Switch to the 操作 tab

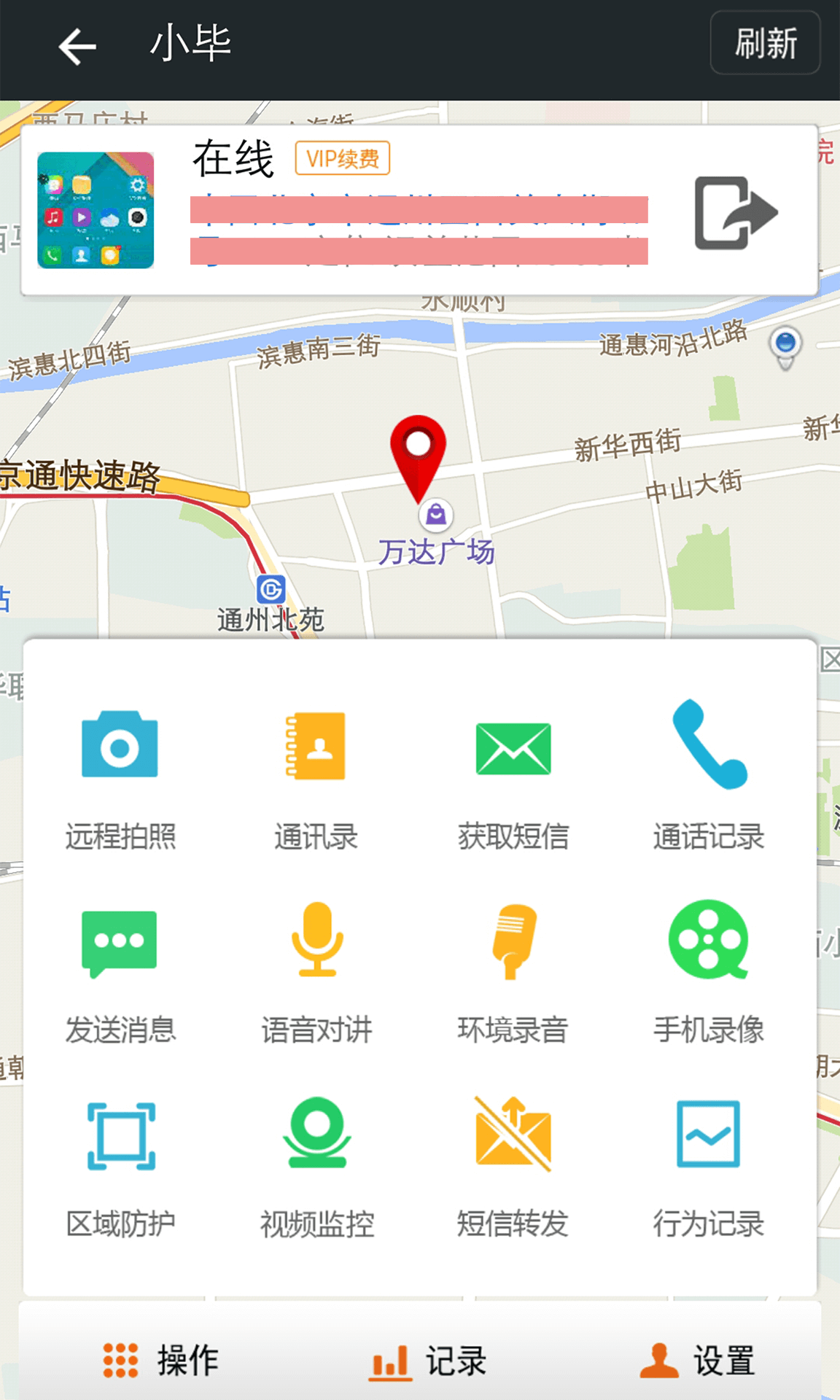162,1361
